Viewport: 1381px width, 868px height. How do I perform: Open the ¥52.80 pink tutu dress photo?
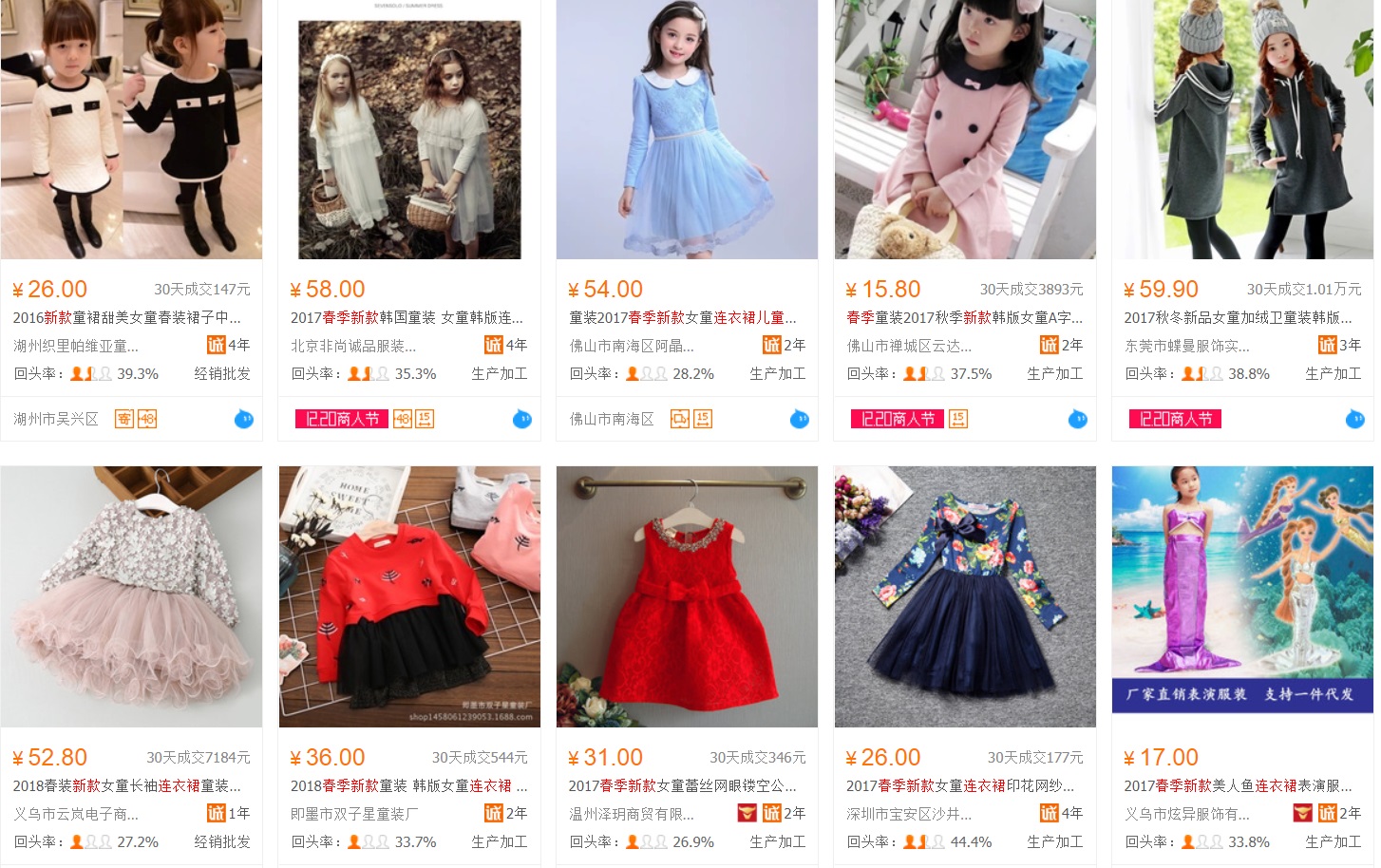click(131, 596)
